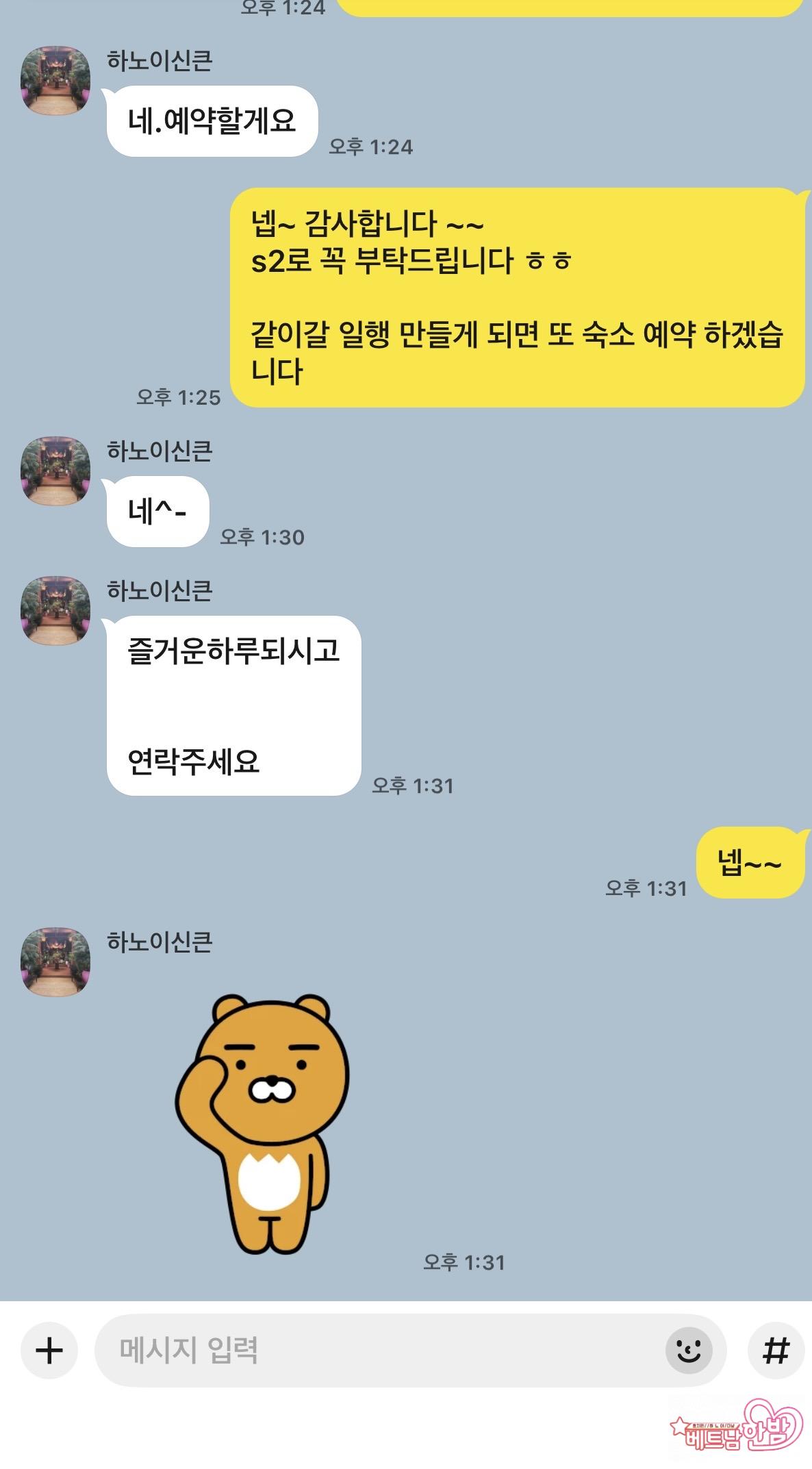Screen dimensions: 812x1469
Task: Open the plus attachment menu
Action: pyautogui.click(x=49, y=1351)
